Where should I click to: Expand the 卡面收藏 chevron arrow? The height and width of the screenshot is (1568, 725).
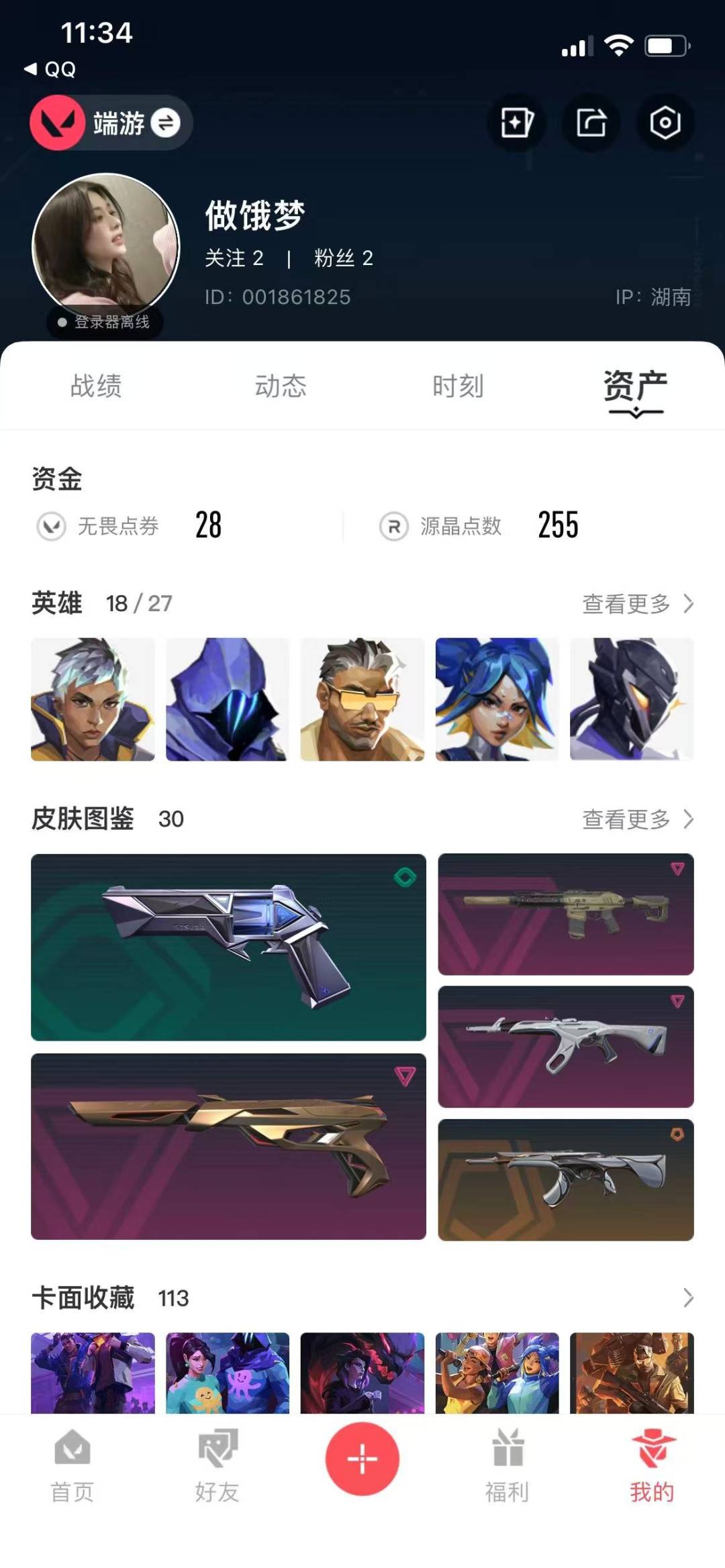tap(688, 1298)
